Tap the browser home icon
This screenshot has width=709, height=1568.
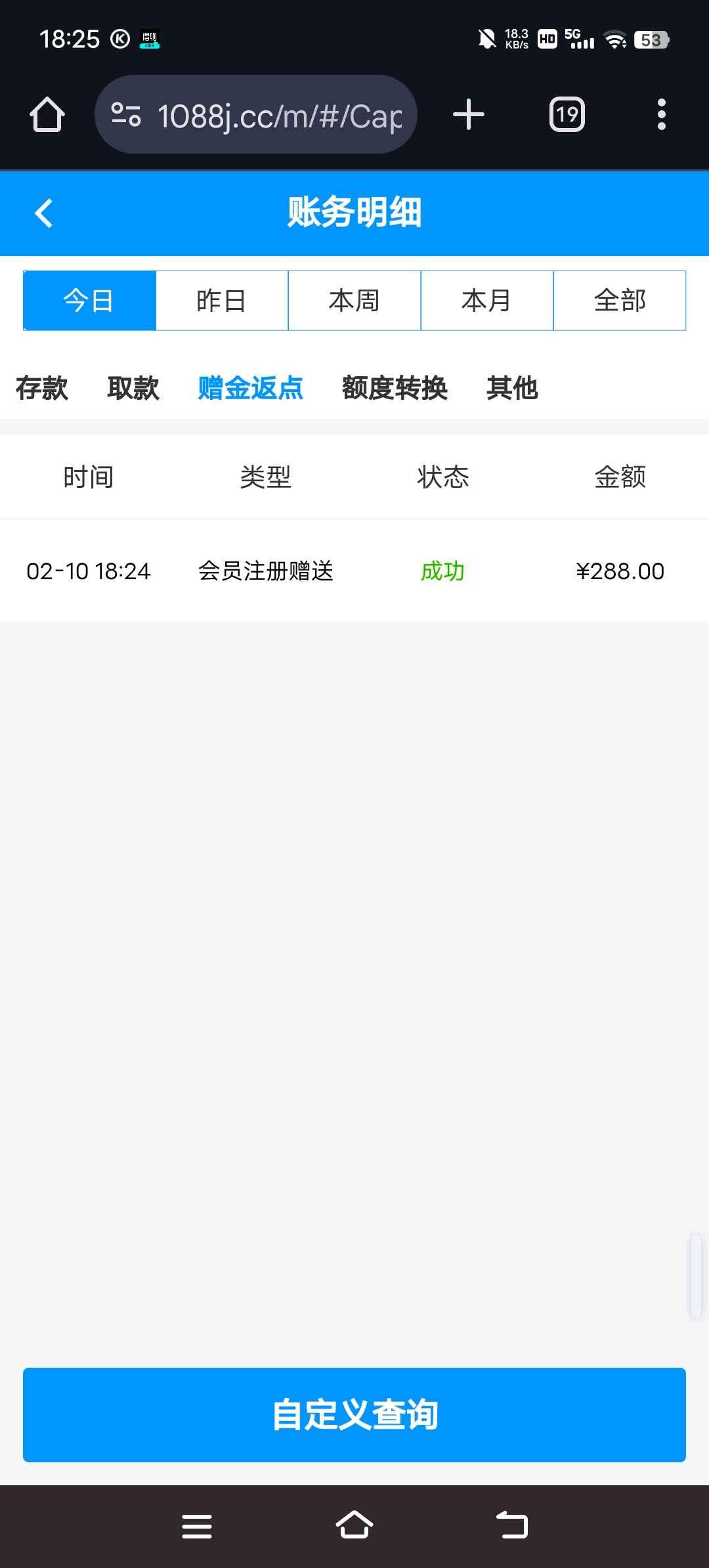[x=47, y=114]
